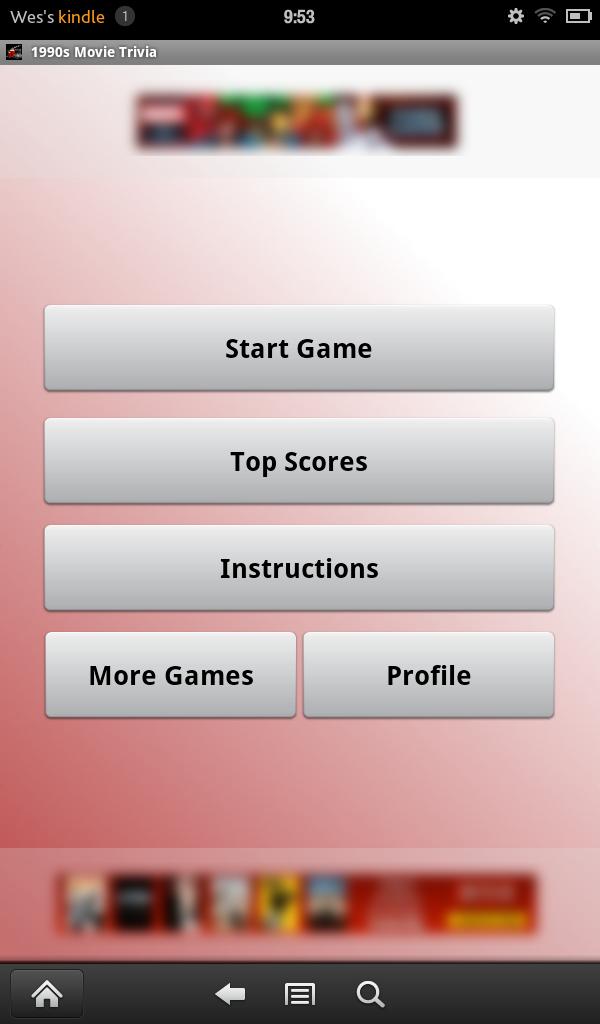
Task: Open quick settings gear in status bar
Action: point(516,16)
